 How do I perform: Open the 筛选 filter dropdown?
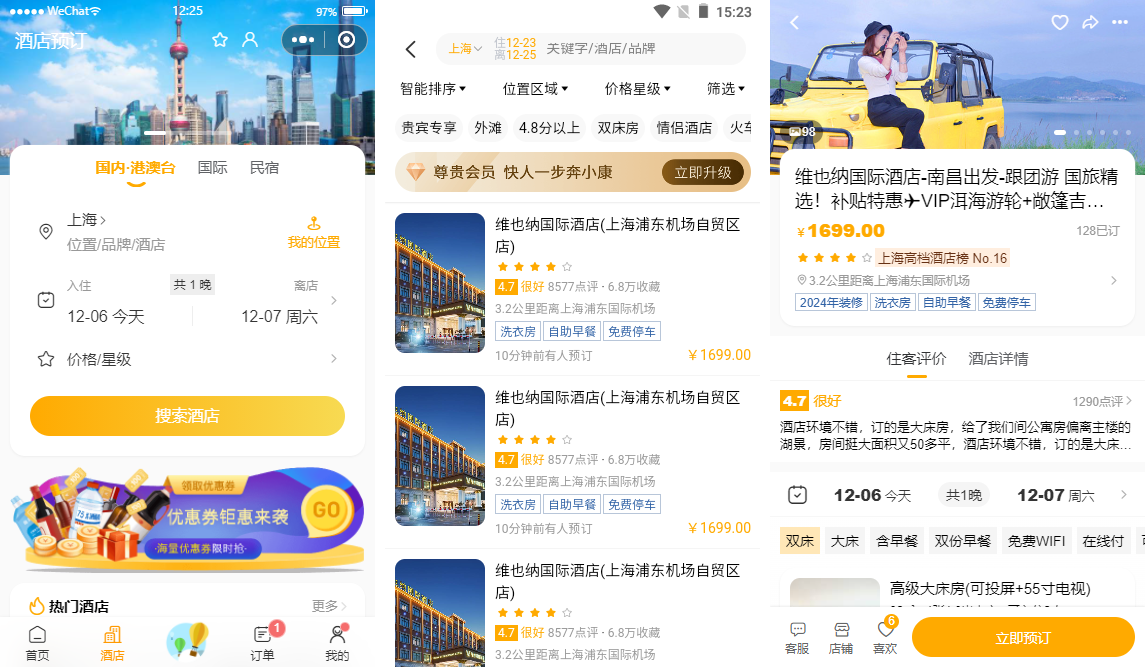pos(726,89)
